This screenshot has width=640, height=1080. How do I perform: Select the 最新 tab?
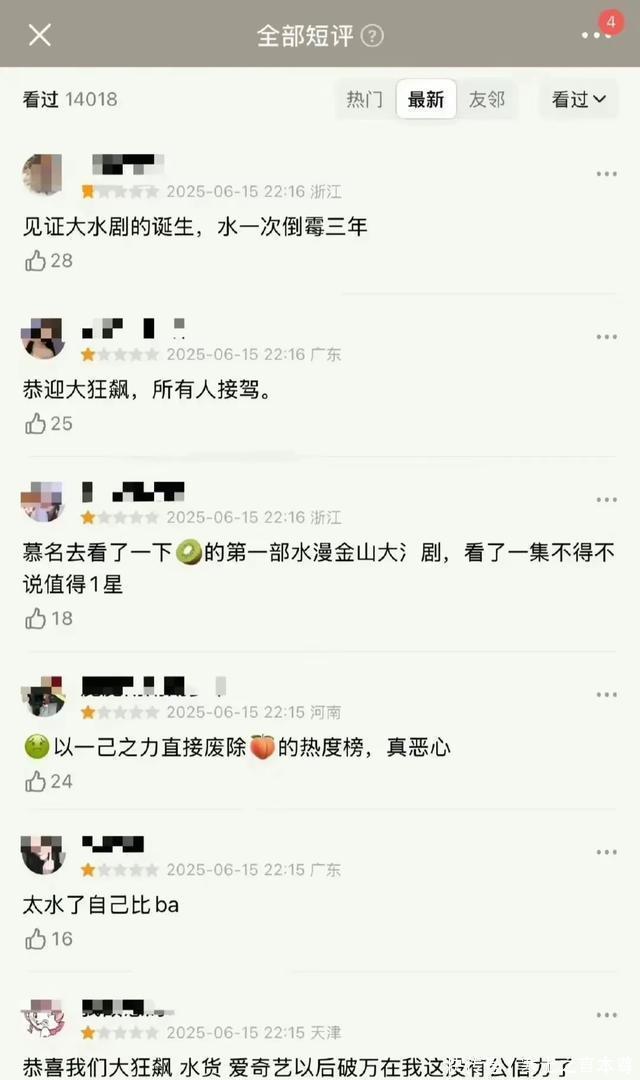click(x=426, y=99)
